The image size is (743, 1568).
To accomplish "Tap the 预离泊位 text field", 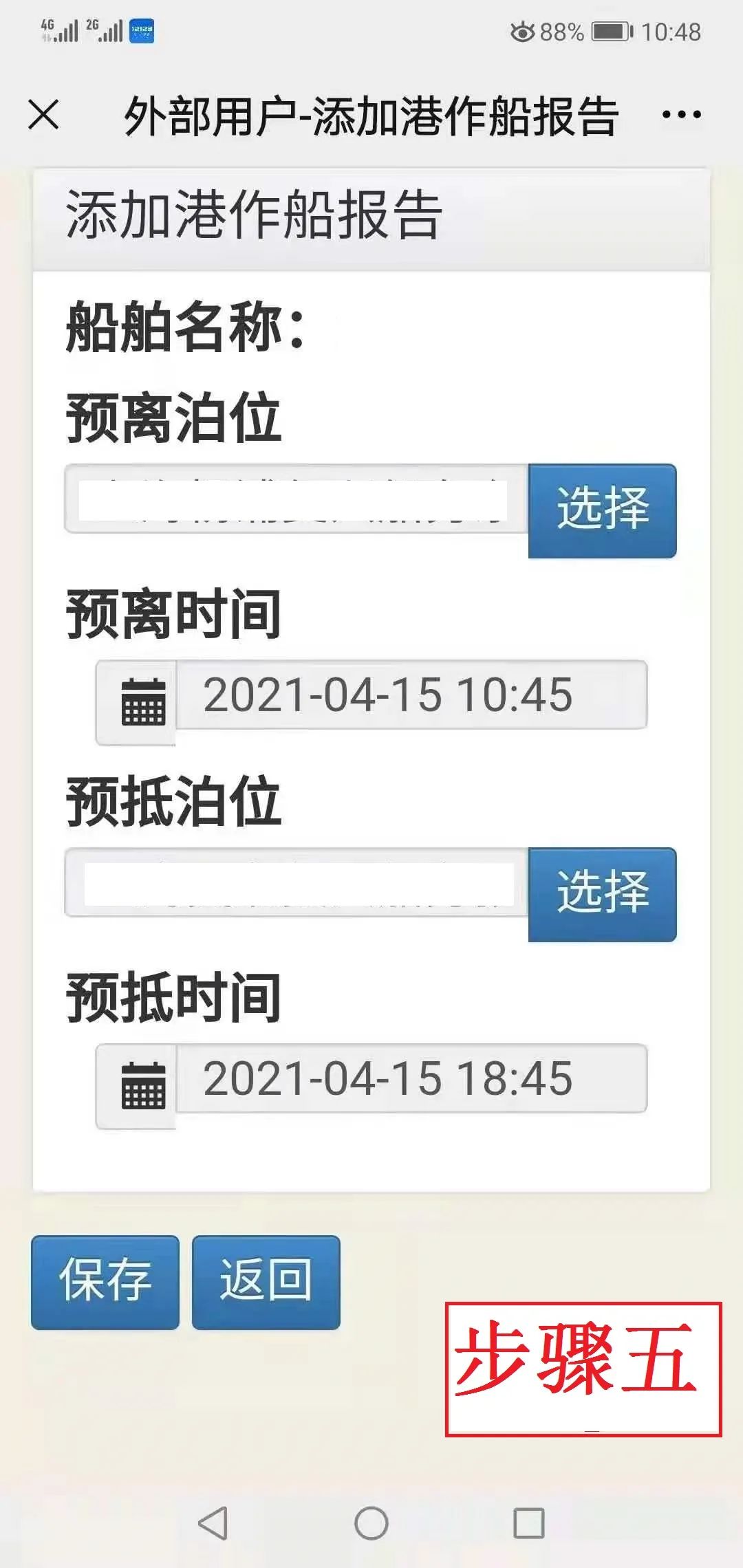I will 297,499.
